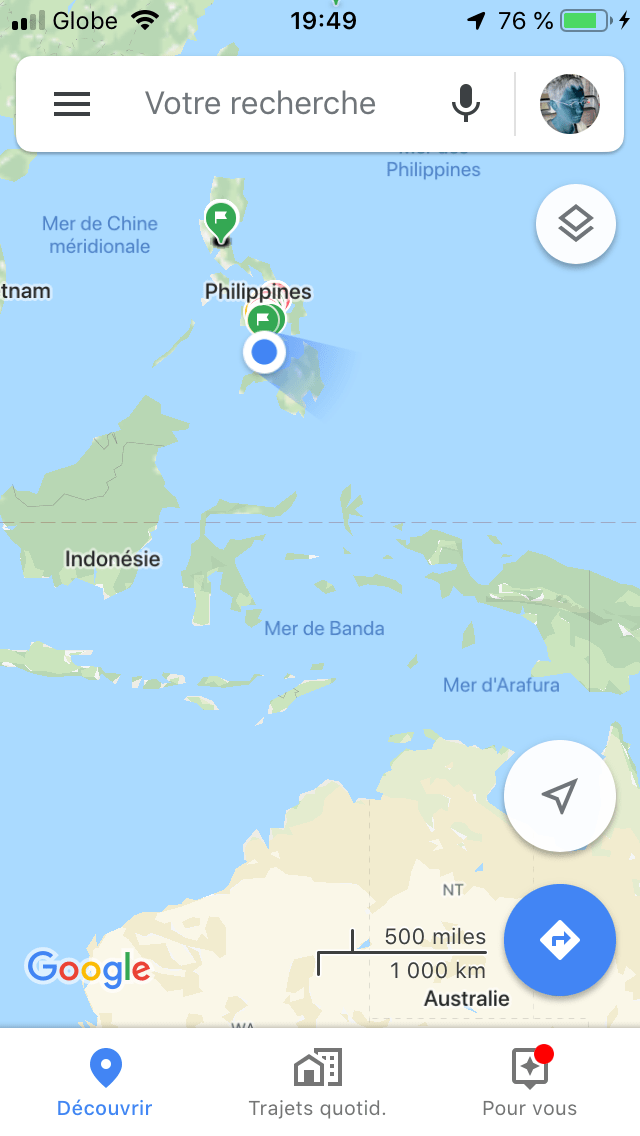Tap the blue current location dot
Viewport: 640px width, 1136px height.
point(264,352)
